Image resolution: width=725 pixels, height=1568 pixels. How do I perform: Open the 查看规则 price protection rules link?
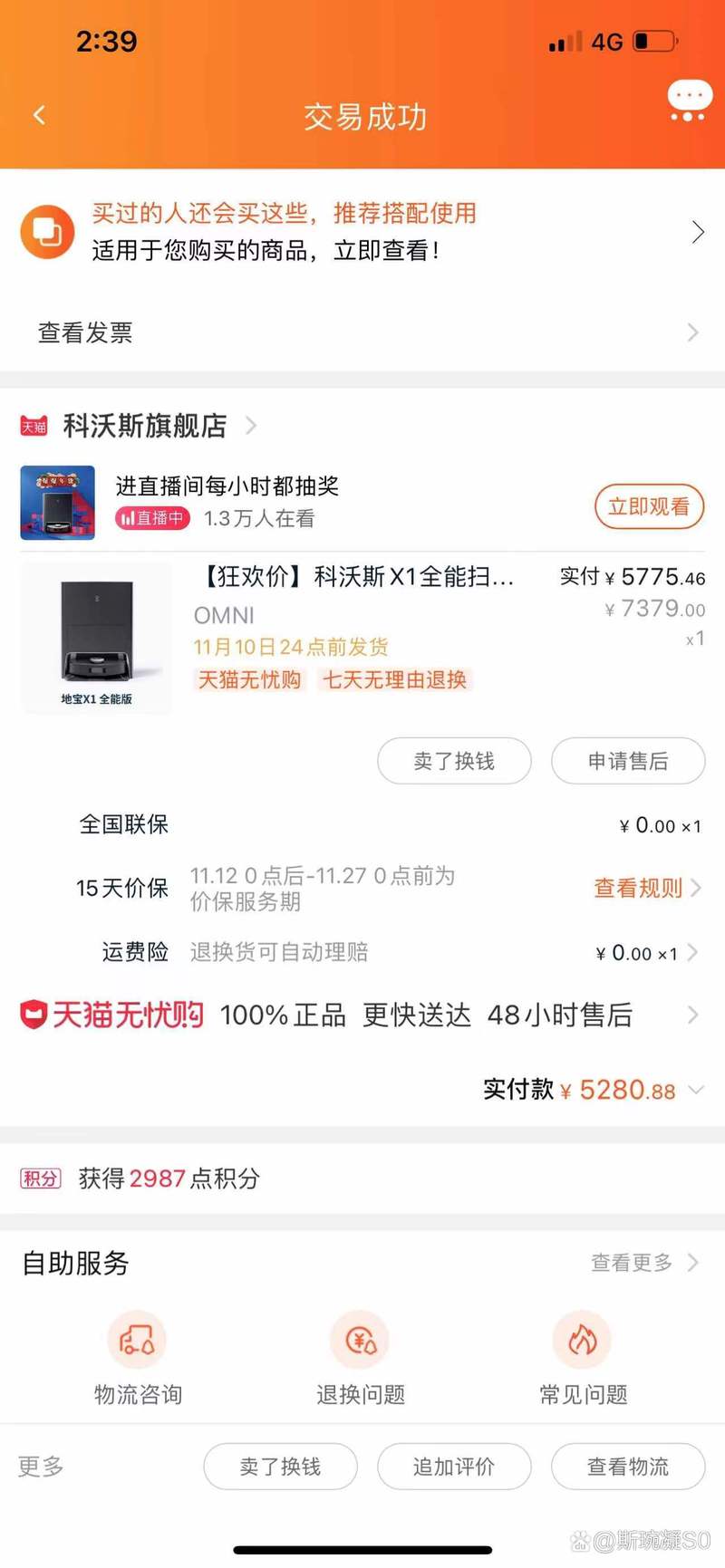point(638,889)
